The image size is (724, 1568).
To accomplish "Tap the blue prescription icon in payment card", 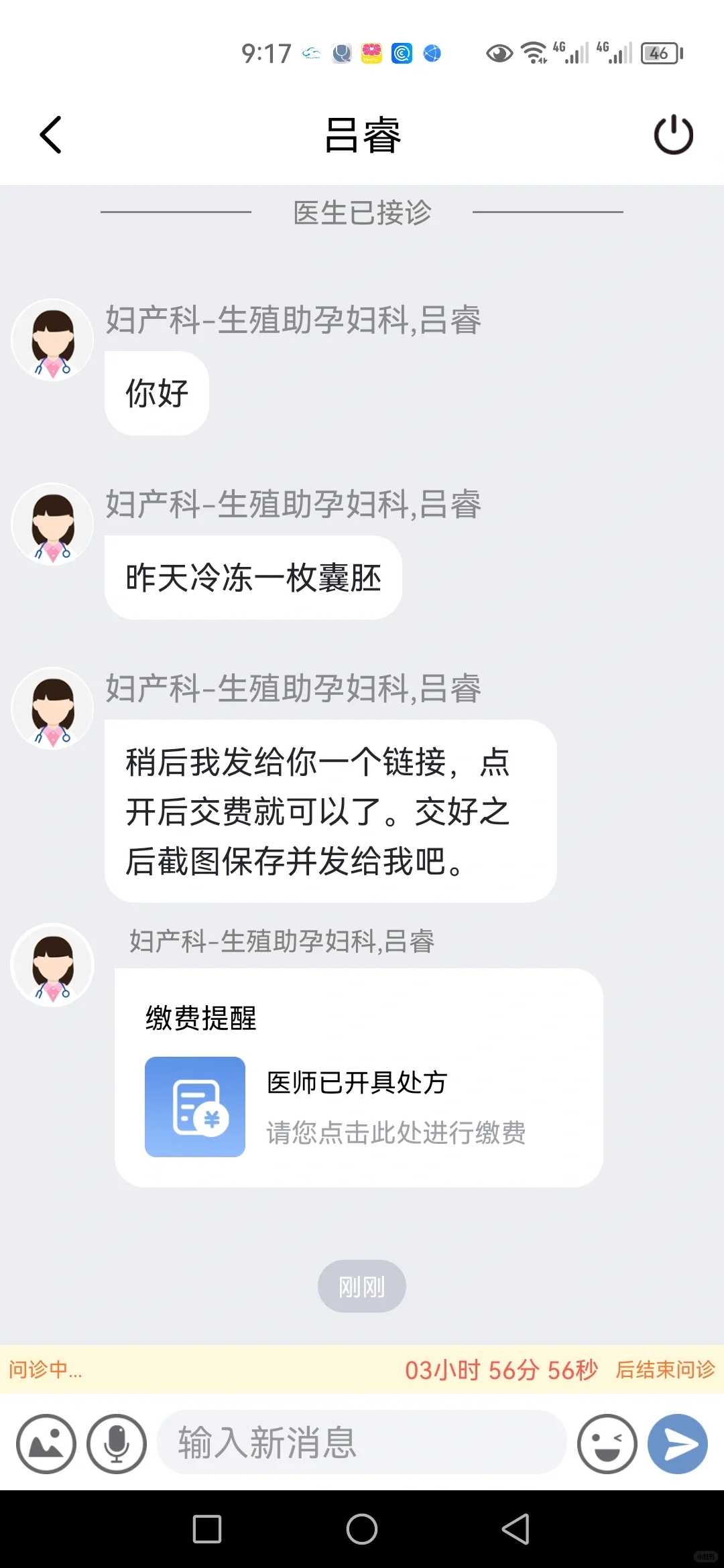I will pyautogui.click(x=195, y=1106).
